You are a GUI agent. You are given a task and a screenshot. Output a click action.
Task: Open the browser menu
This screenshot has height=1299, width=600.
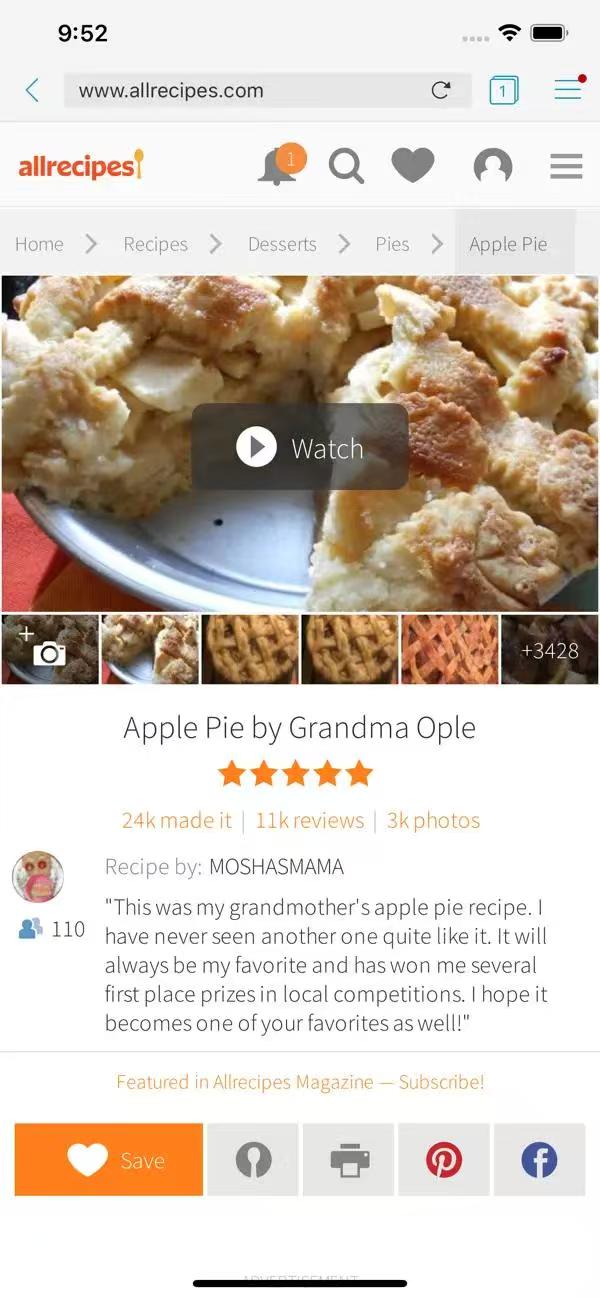[x=568, y=90]
